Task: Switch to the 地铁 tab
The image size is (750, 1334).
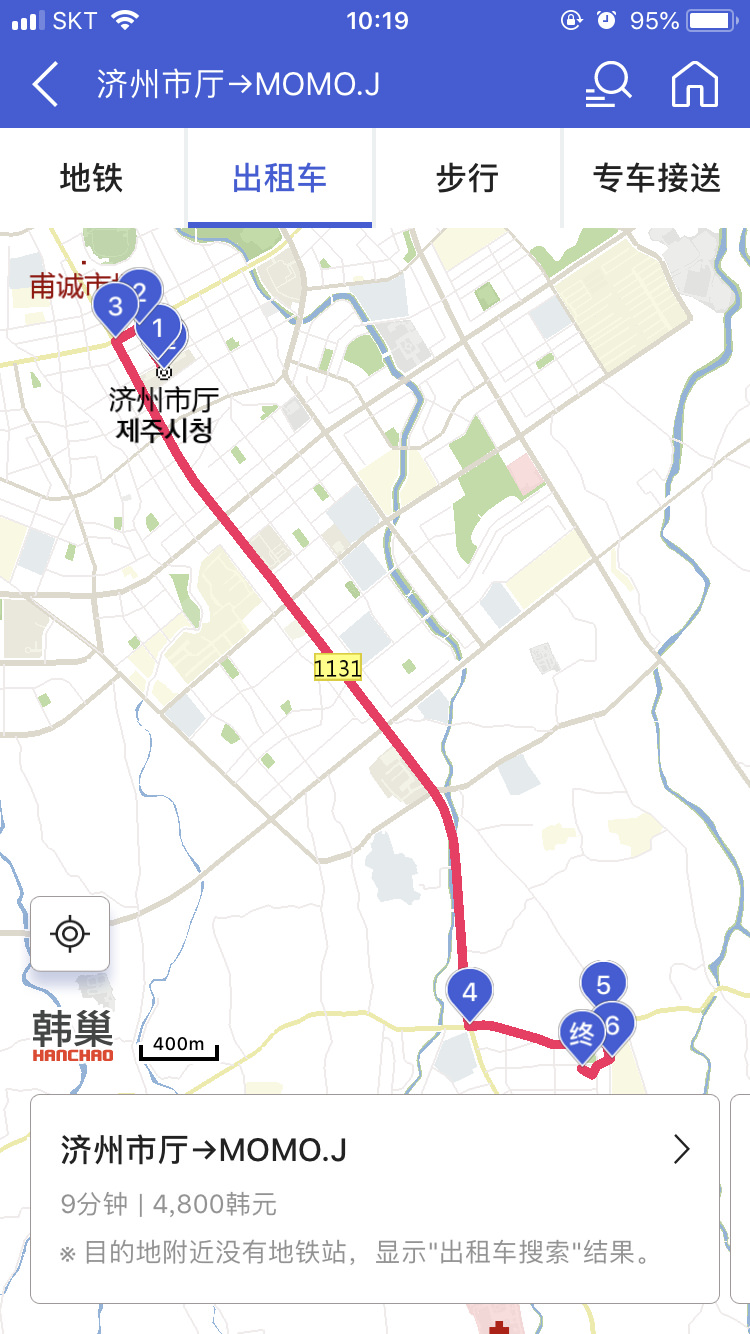Action: tap(92, 179)
